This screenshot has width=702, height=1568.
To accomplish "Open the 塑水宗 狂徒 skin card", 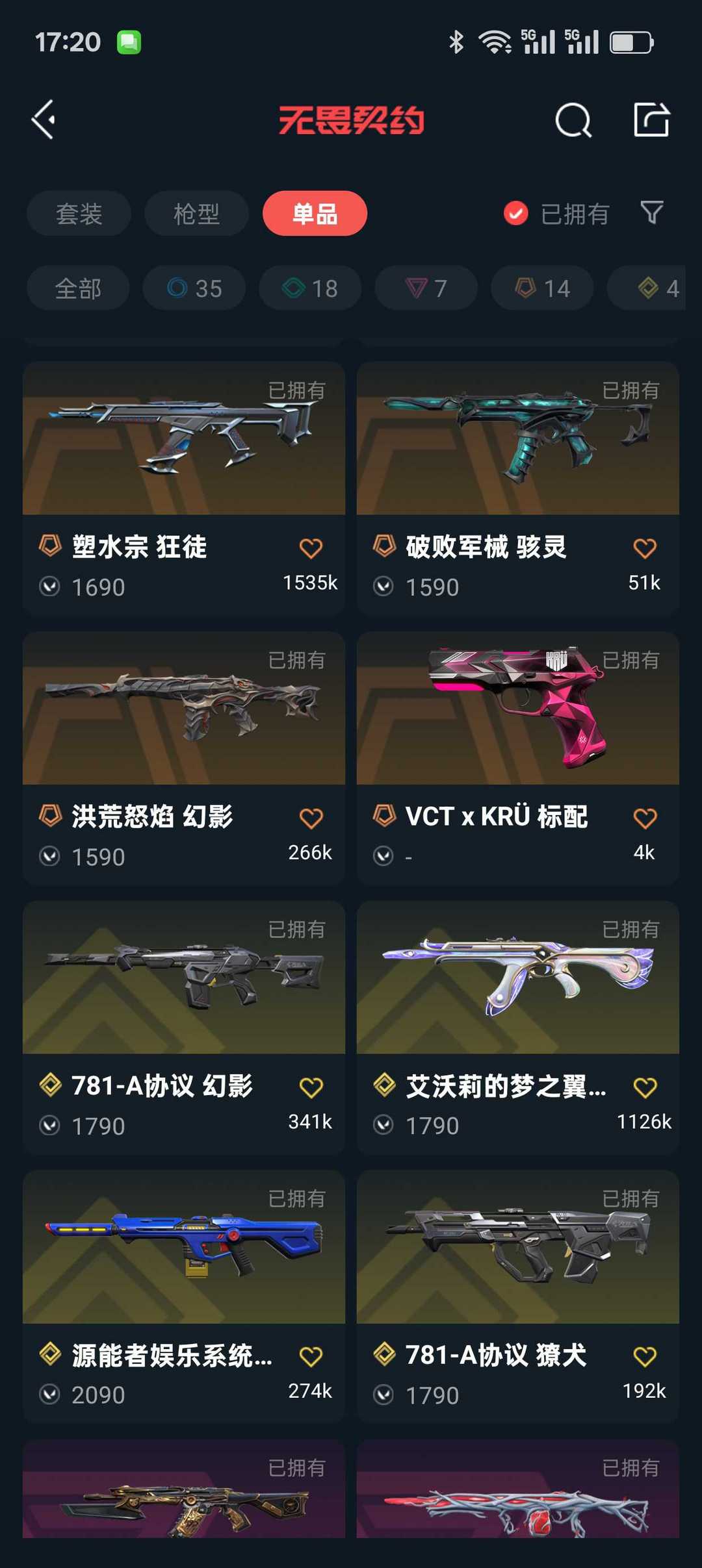I will (x=184, y=488).
